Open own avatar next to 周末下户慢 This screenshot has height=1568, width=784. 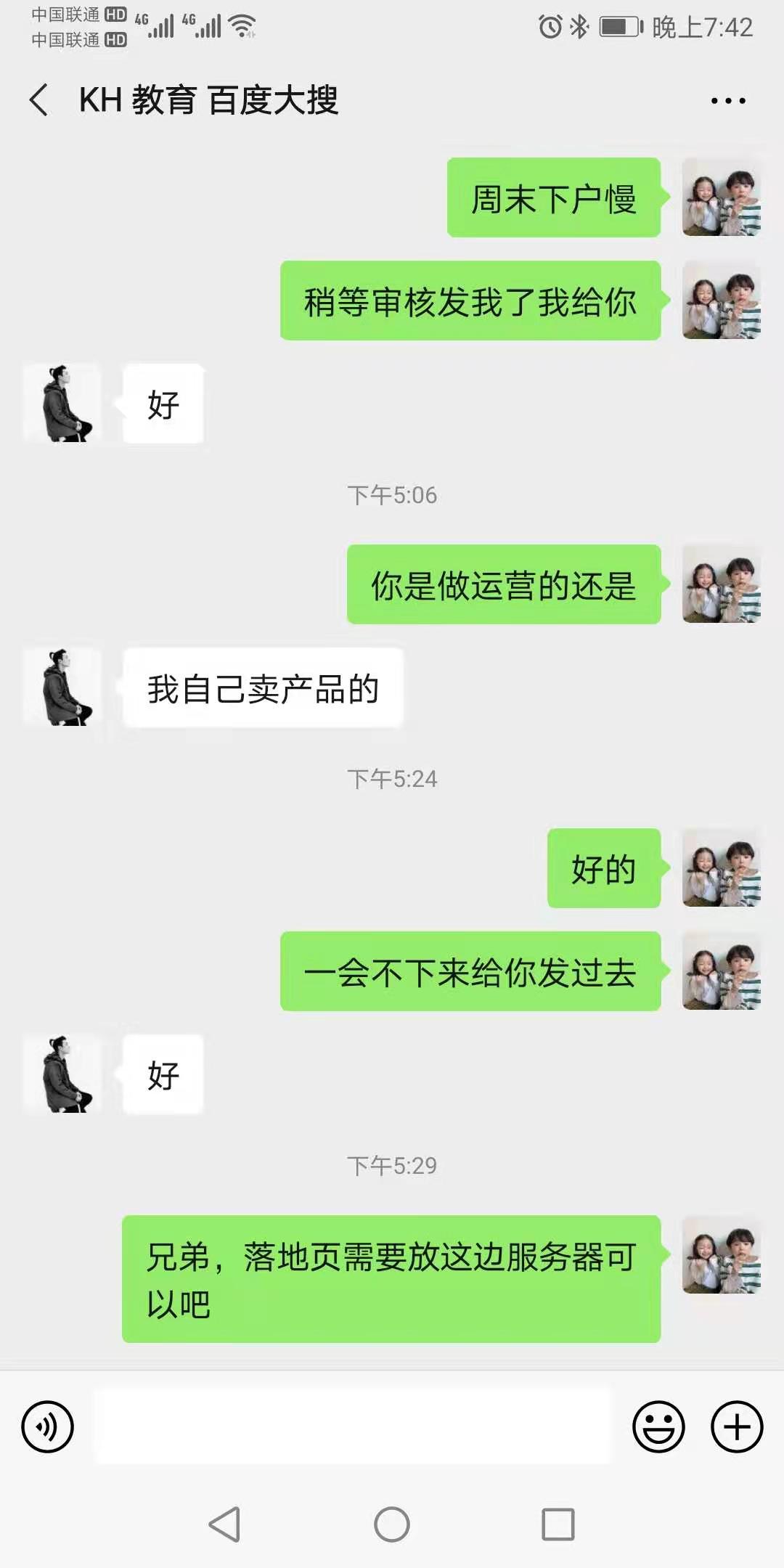point(721,197)
